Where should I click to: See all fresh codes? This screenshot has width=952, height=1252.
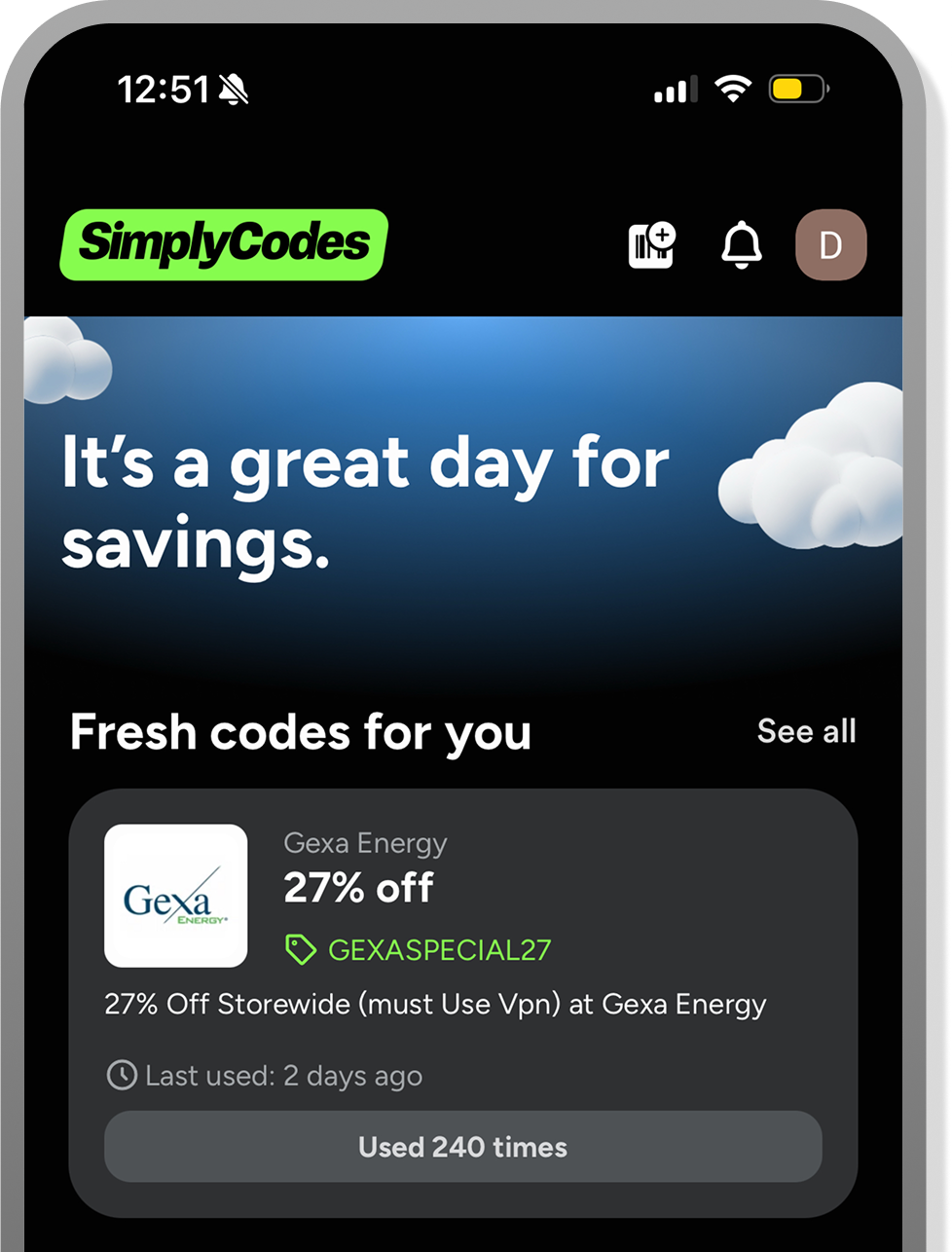806,731
